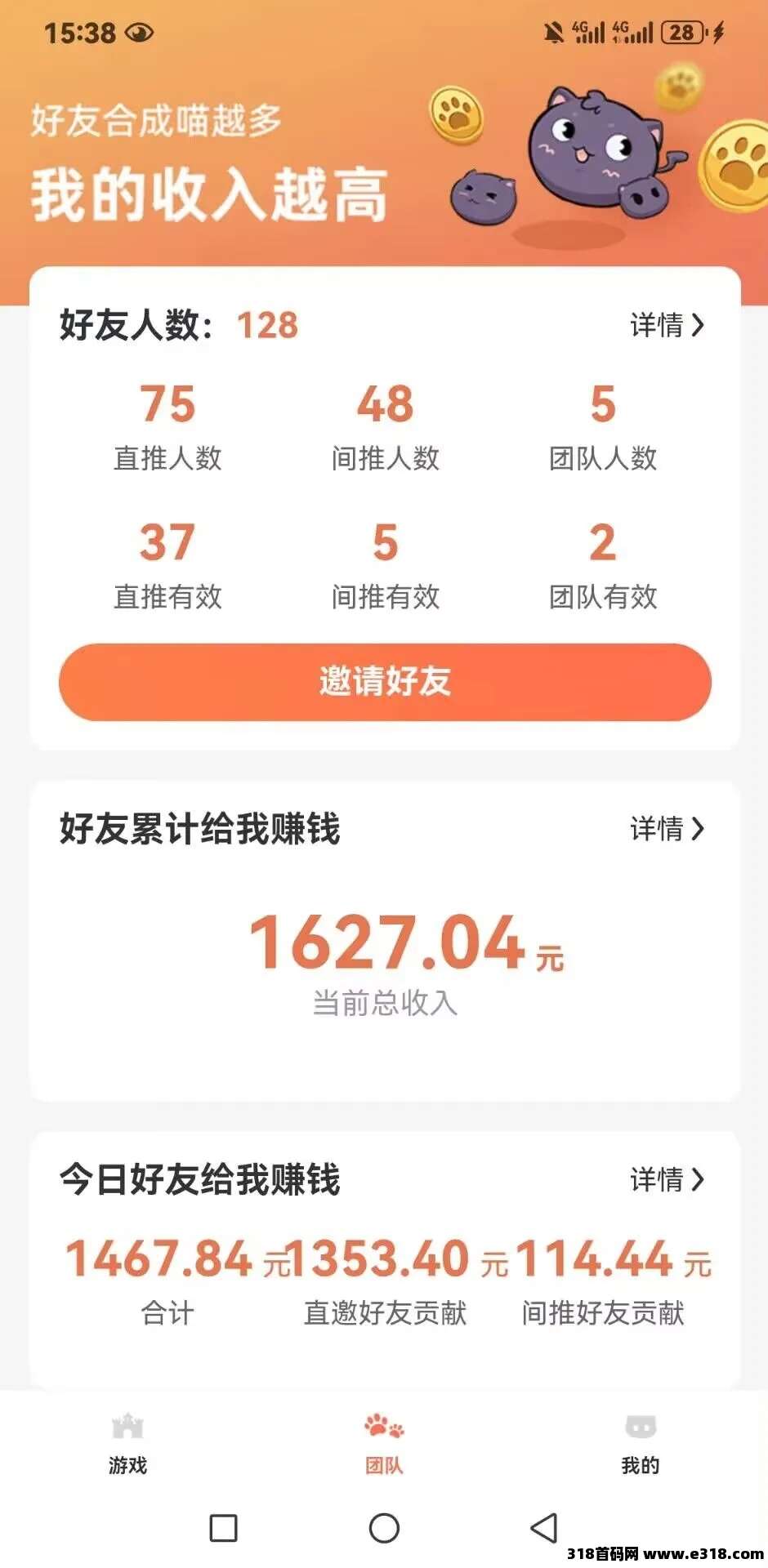Tap the system back button
768x1568 pixels.
pos(544,1528)
